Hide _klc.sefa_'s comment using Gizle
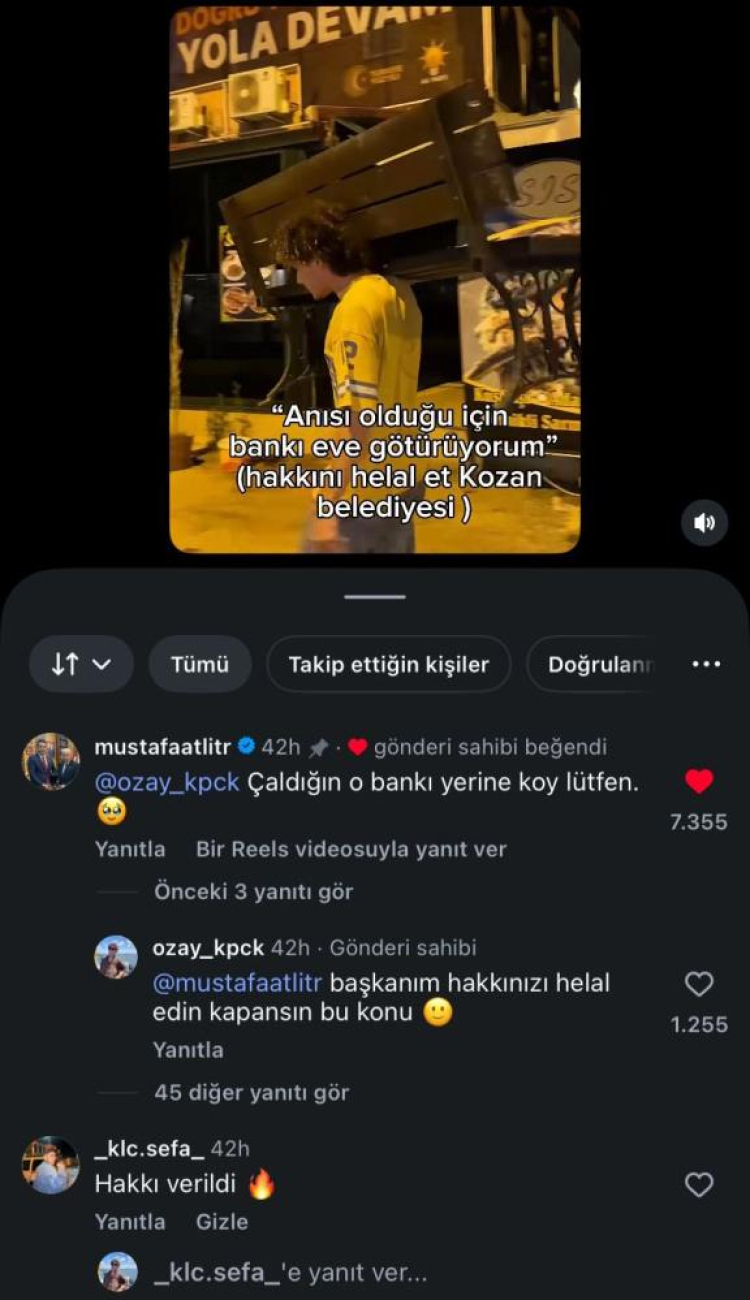 click(x=223, y=1221)
